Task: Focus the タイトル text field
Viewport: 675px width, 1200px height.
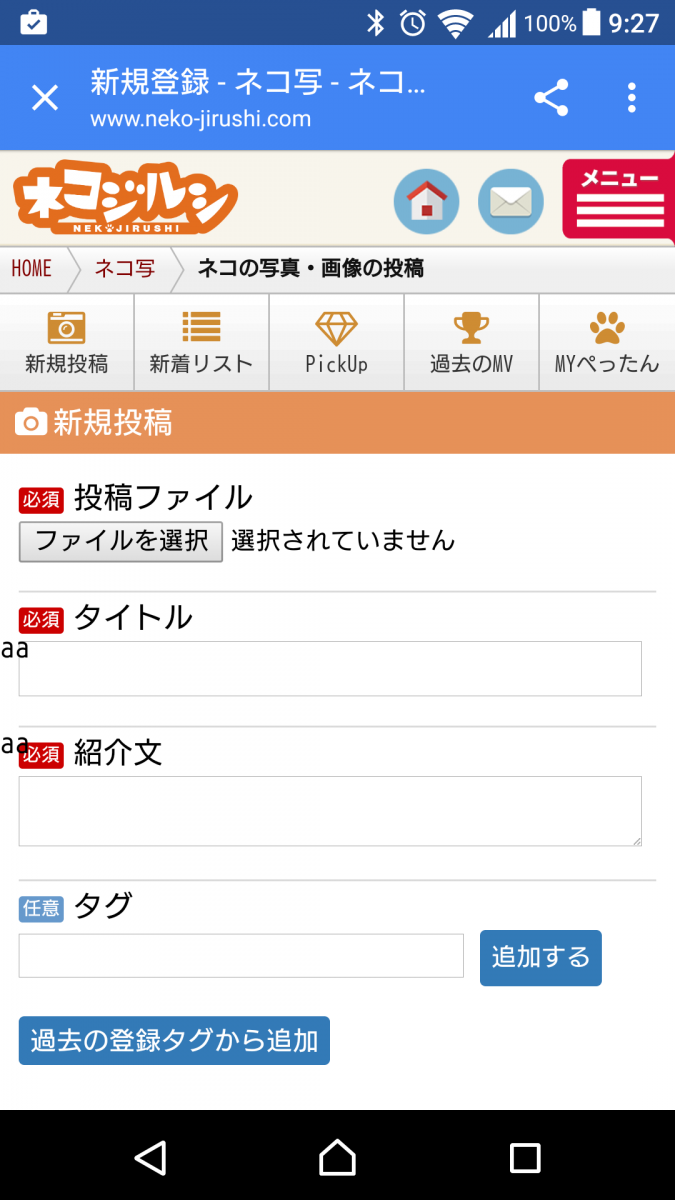Action: [330, 668]
